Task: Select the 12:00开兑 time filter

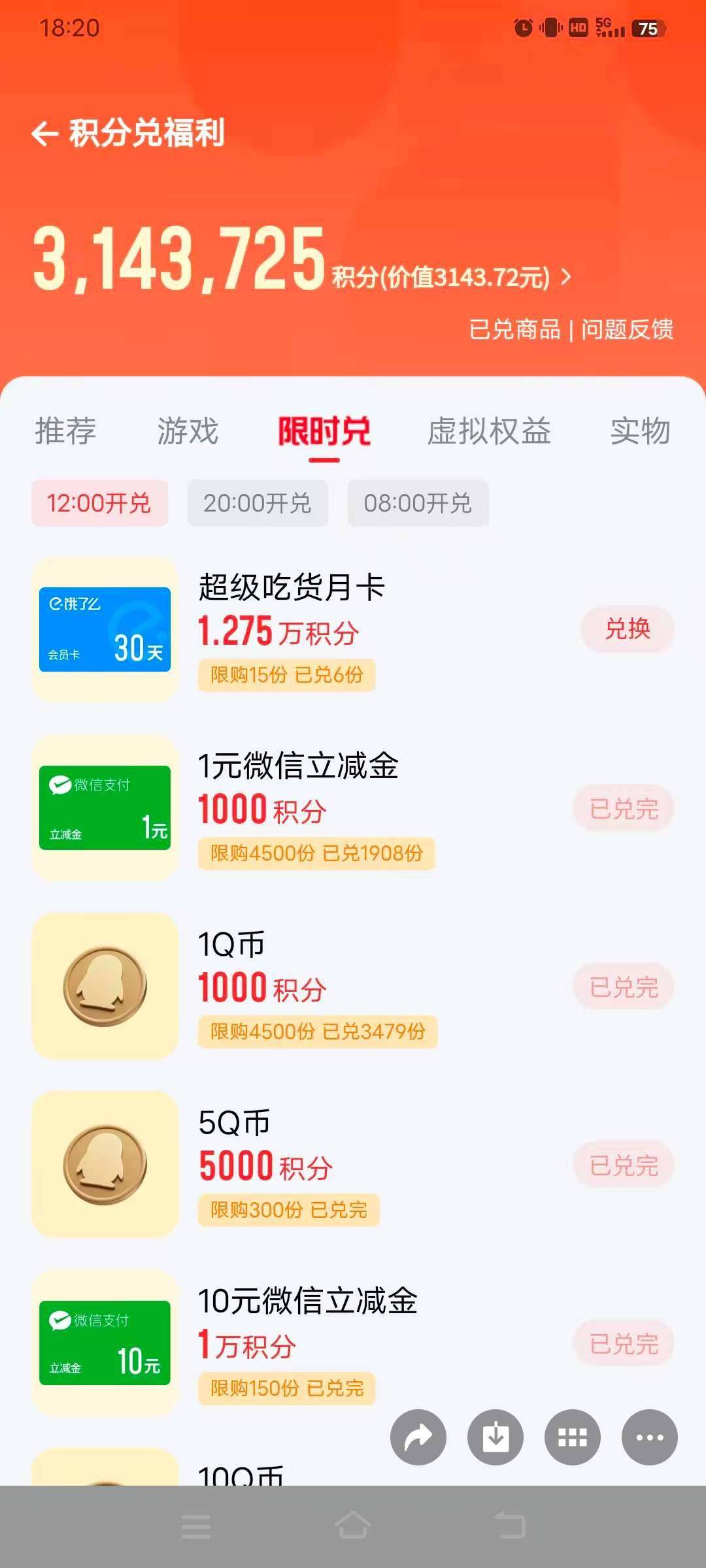Action: pyautogui.click(x=99, y=503)
